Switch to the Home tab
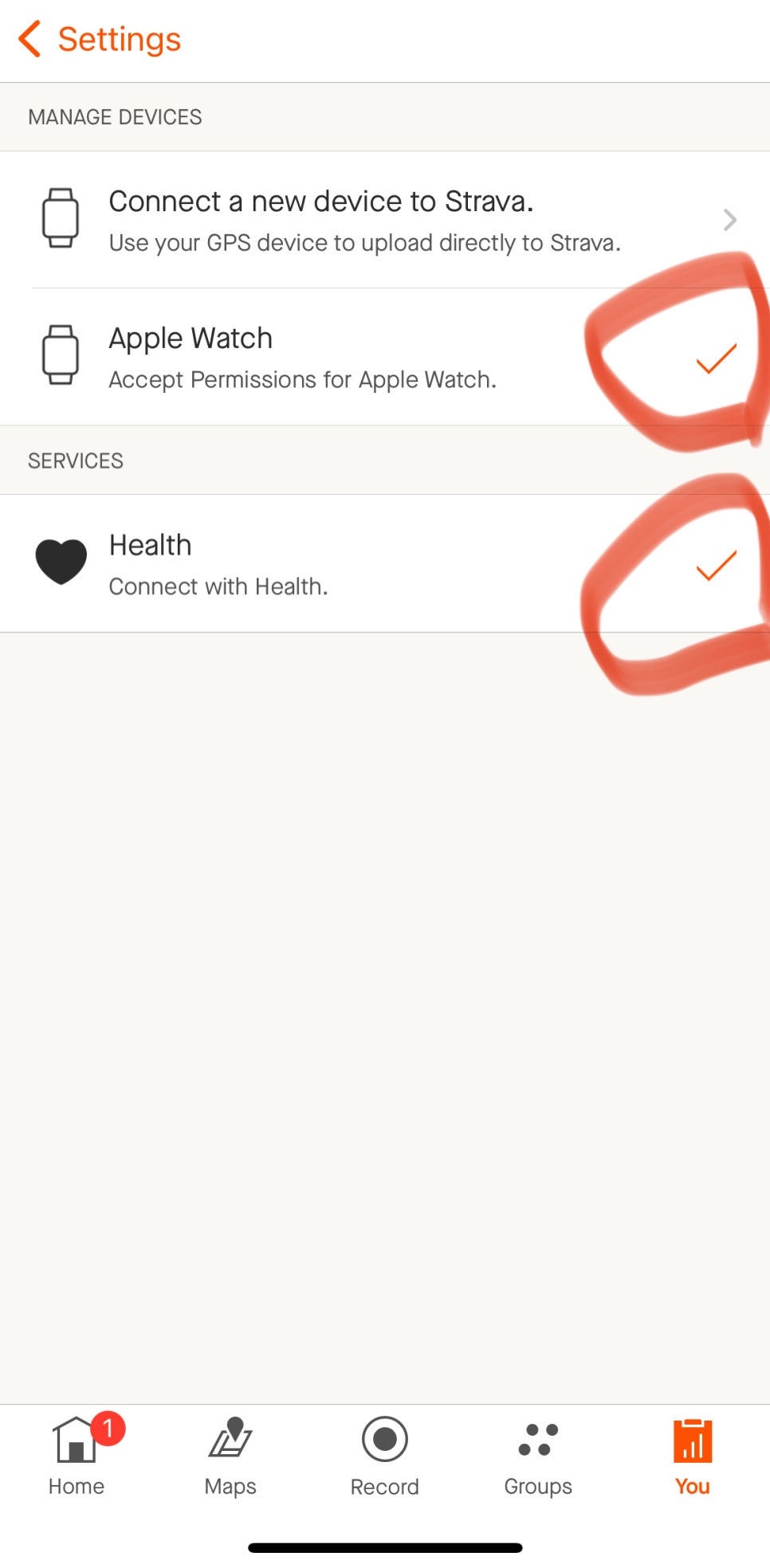This screenshot has height=1568, width=770. point(77,1456)
